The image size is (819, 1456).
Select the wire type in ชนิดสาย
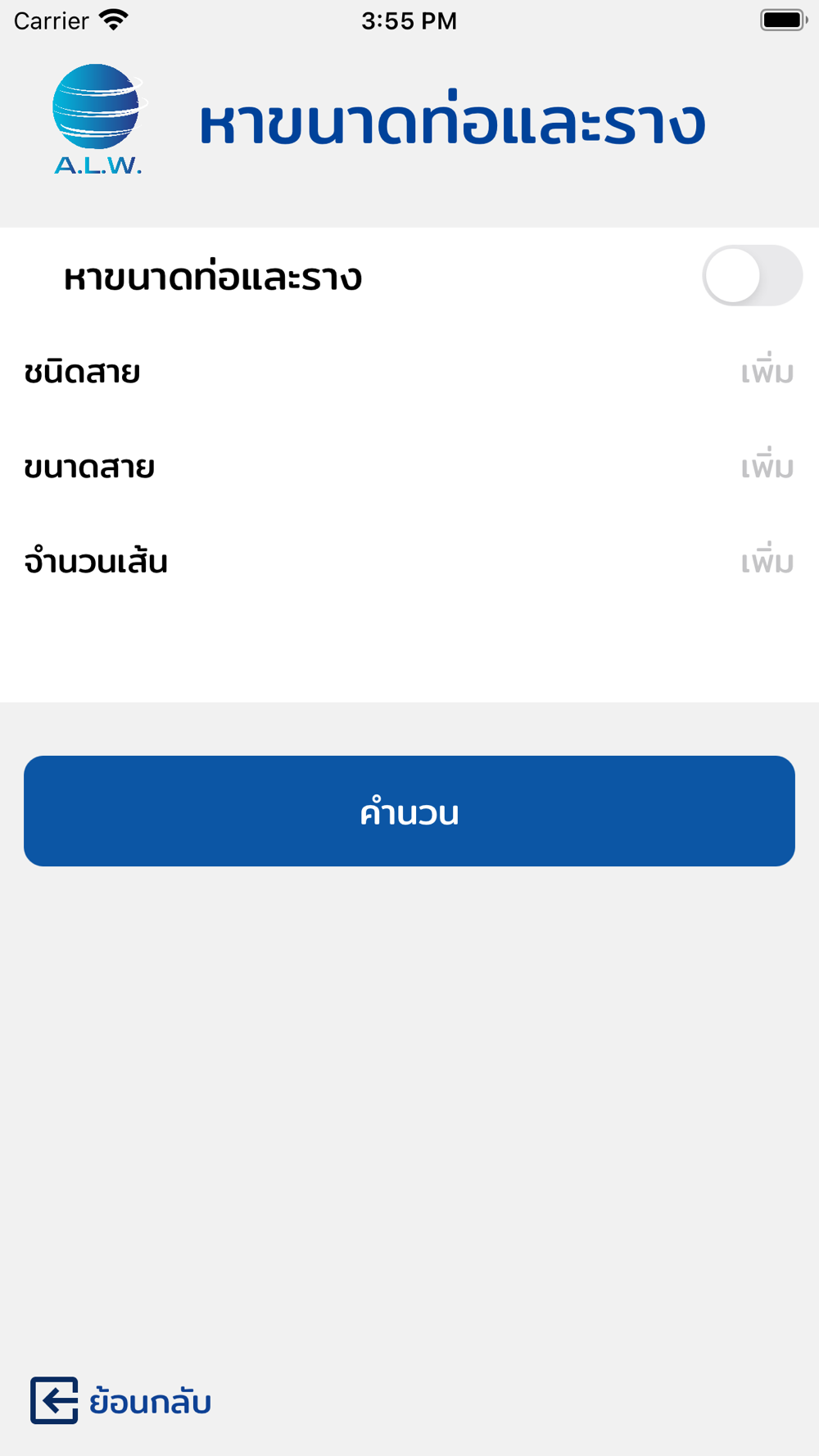[409, 373]
